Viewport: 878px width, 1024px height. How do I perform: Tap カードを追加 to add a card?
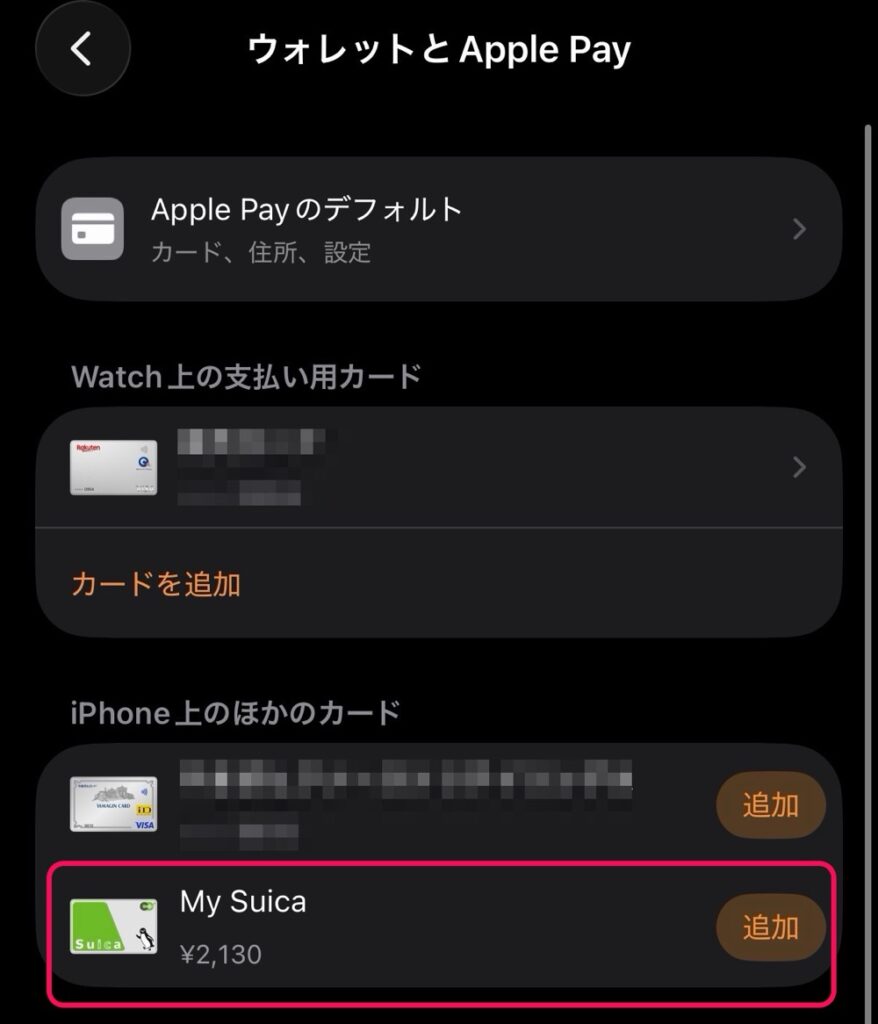point(156,584)
